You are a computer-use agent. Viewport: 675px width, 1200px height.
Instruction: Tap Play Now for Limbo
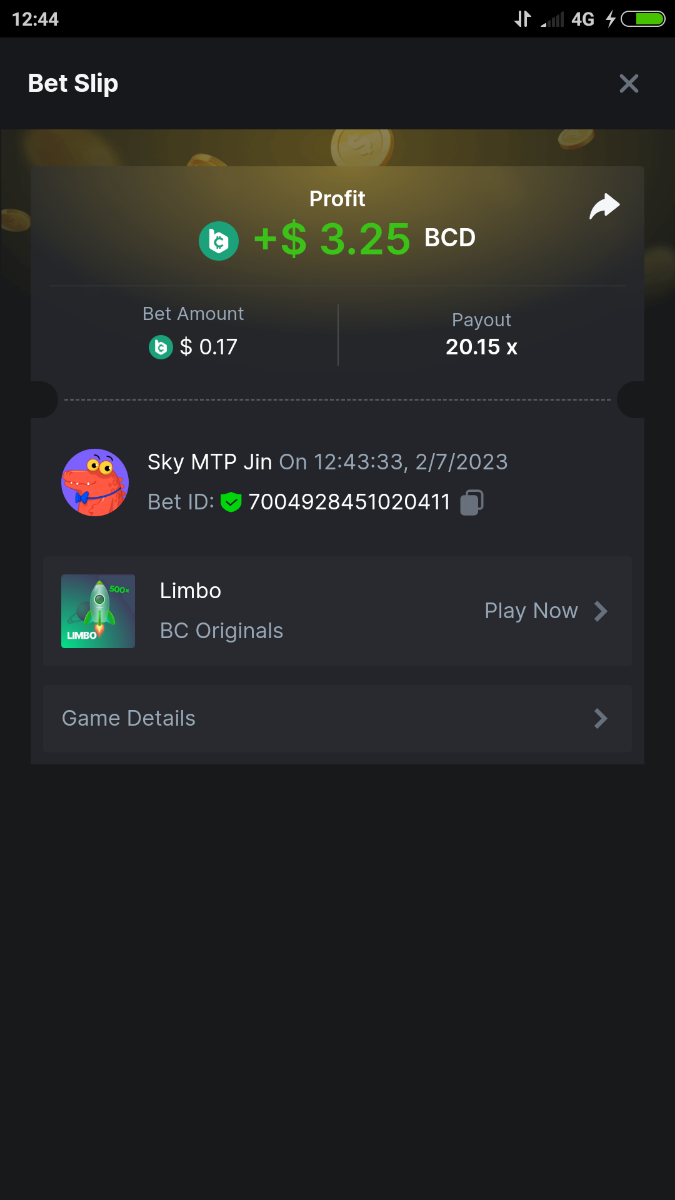[x=545, y=611]
